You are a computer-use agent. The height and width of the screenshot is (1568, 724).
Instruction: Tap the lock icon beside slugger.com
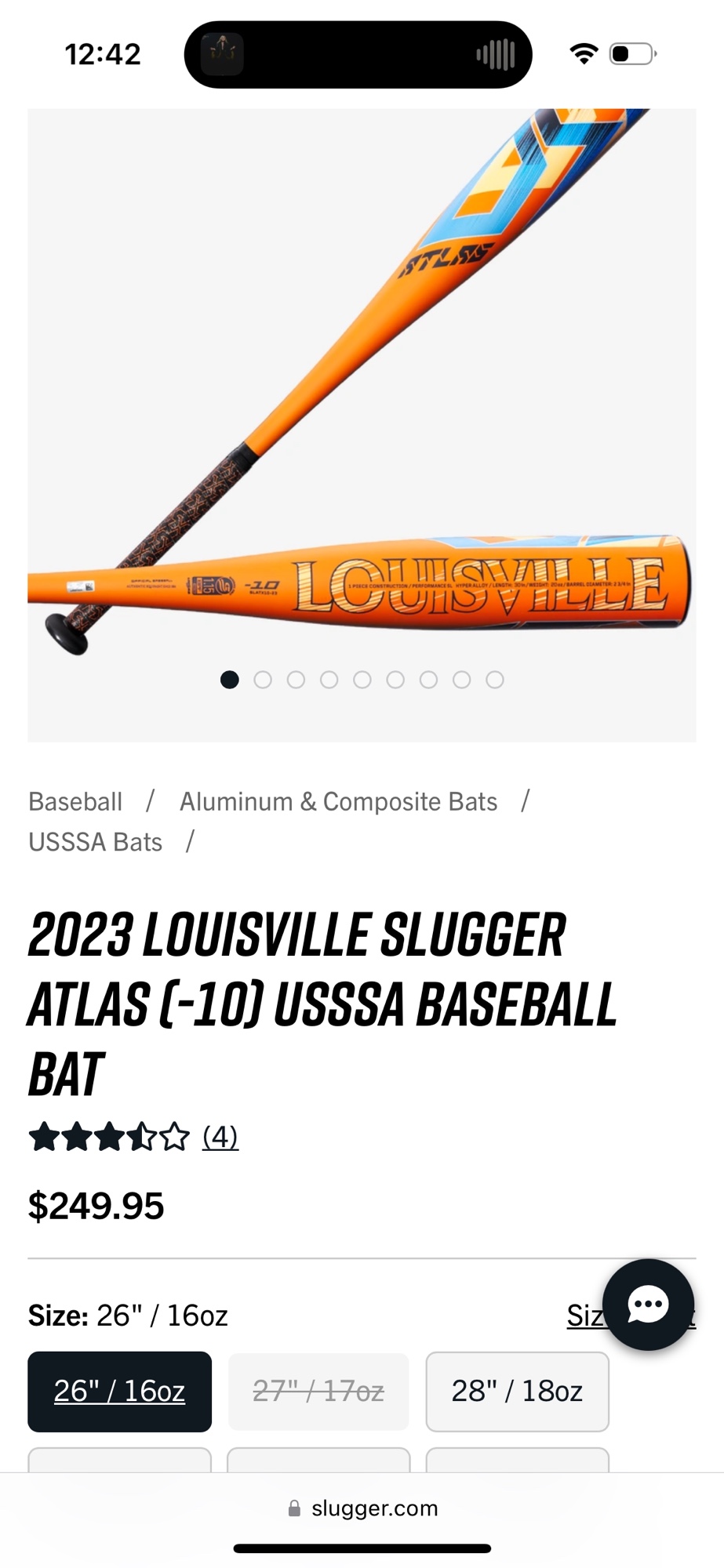[x=295, y=1507]
